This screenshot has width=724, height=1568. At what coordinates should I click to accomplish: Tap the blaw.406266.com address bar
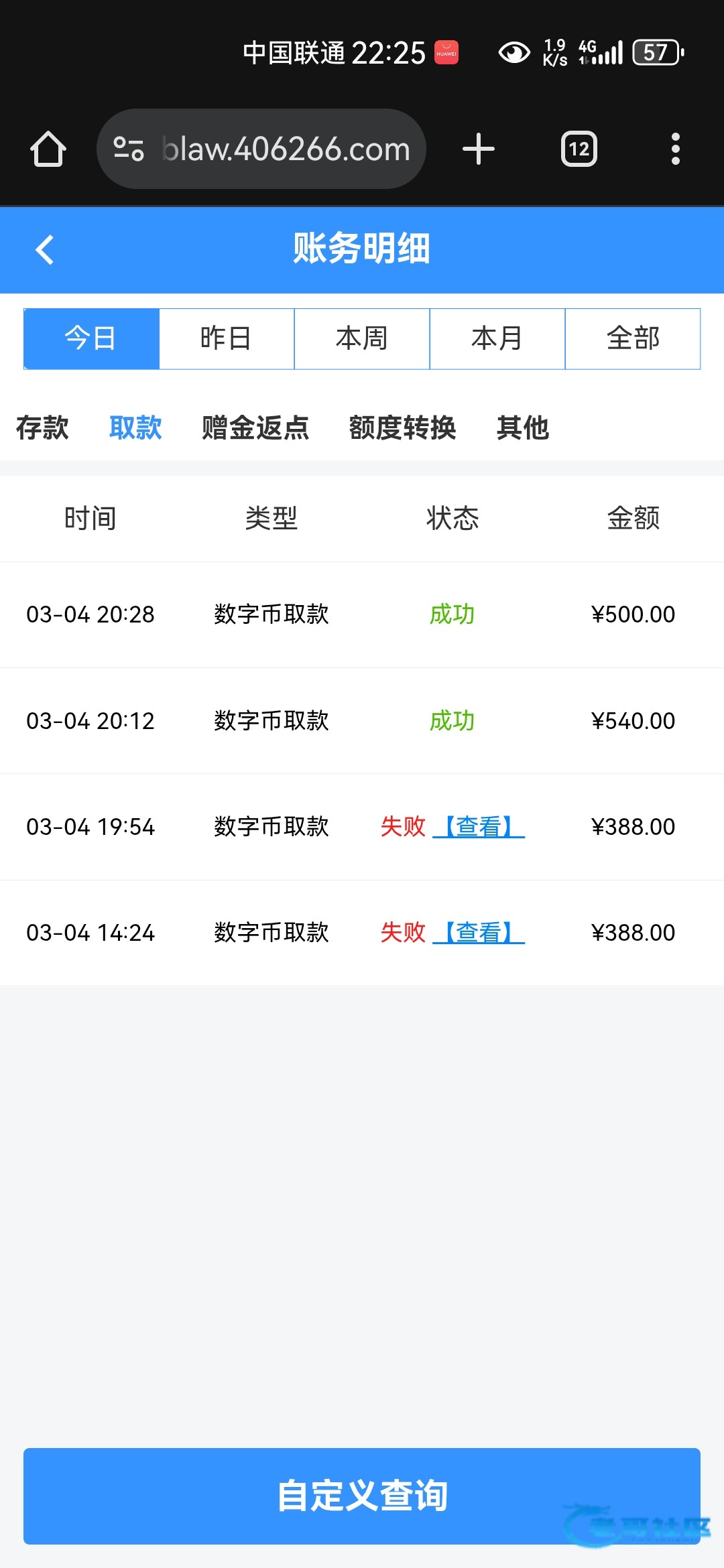[x=261, y=149]
